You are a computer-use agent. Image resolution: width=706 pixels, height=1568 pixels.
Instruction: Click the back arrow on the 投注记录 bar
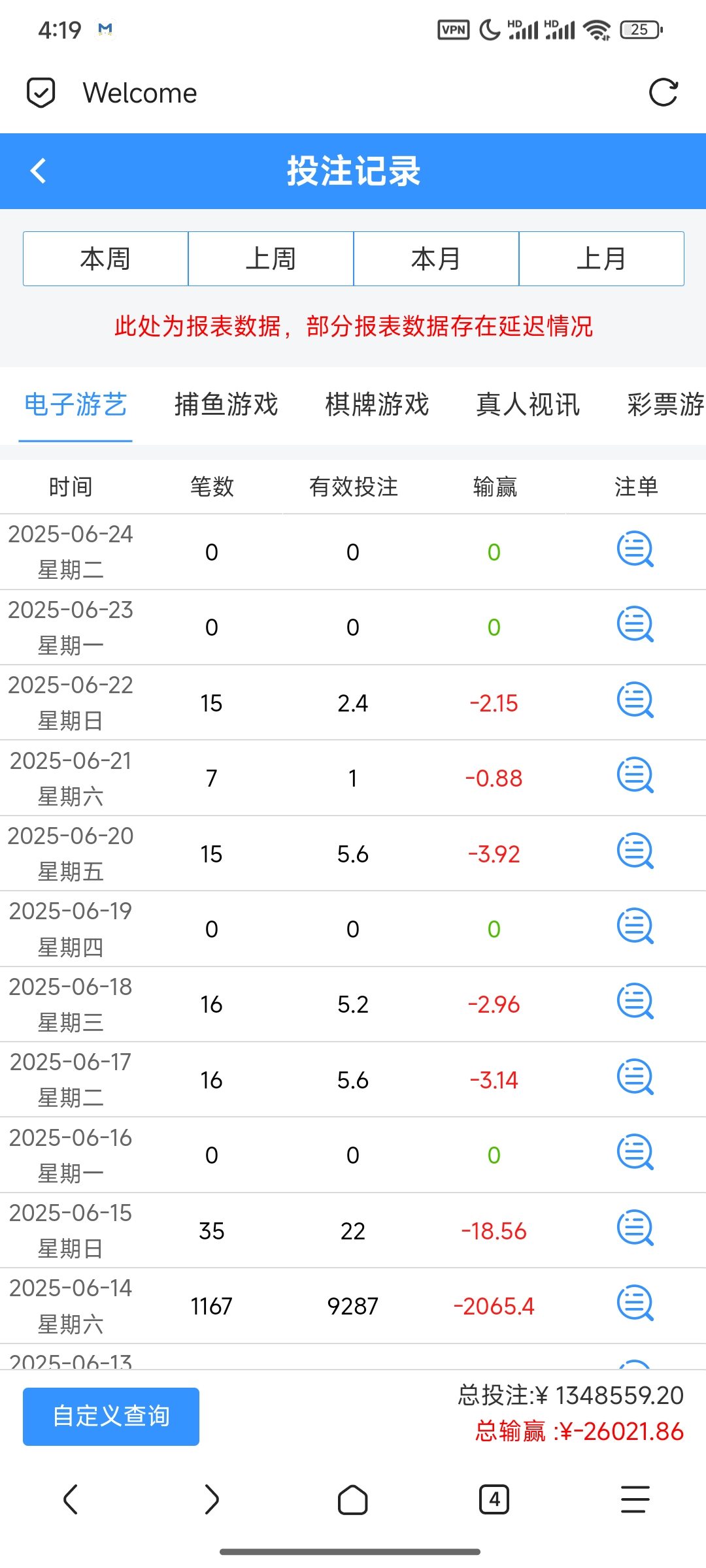point(37,171)
